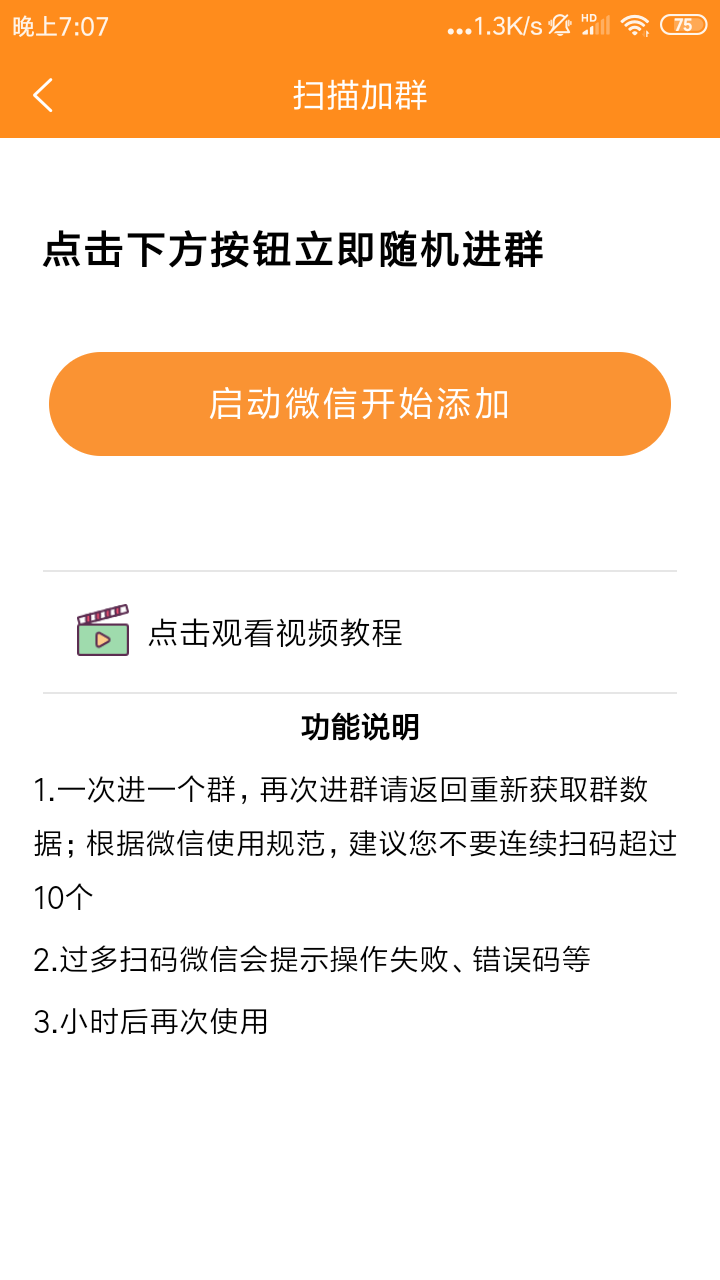This screenshot has width=720, height=1280.
Task: Go back using the top-left arrow
Action: (43, 95)
